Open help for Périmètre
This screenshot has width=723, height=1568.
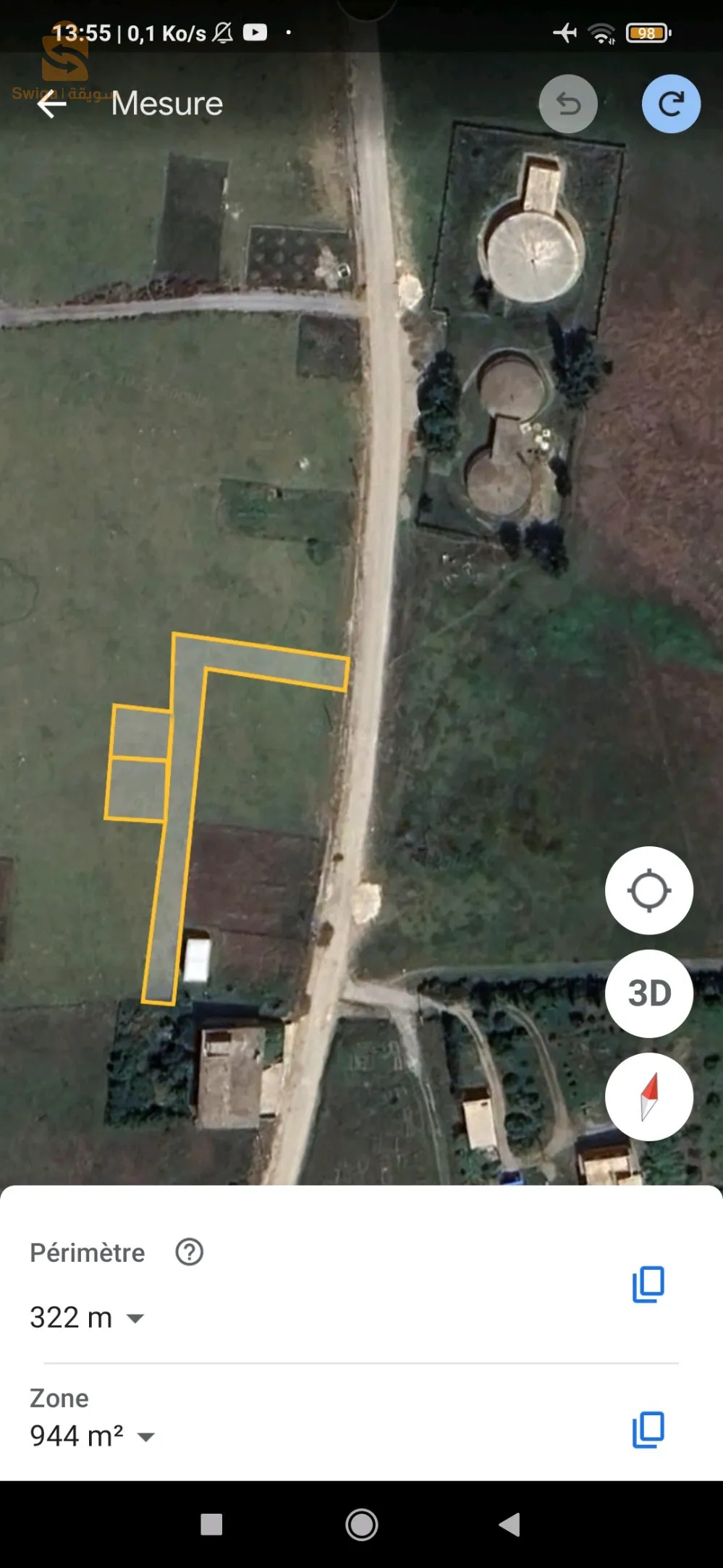coord(190,1252)
